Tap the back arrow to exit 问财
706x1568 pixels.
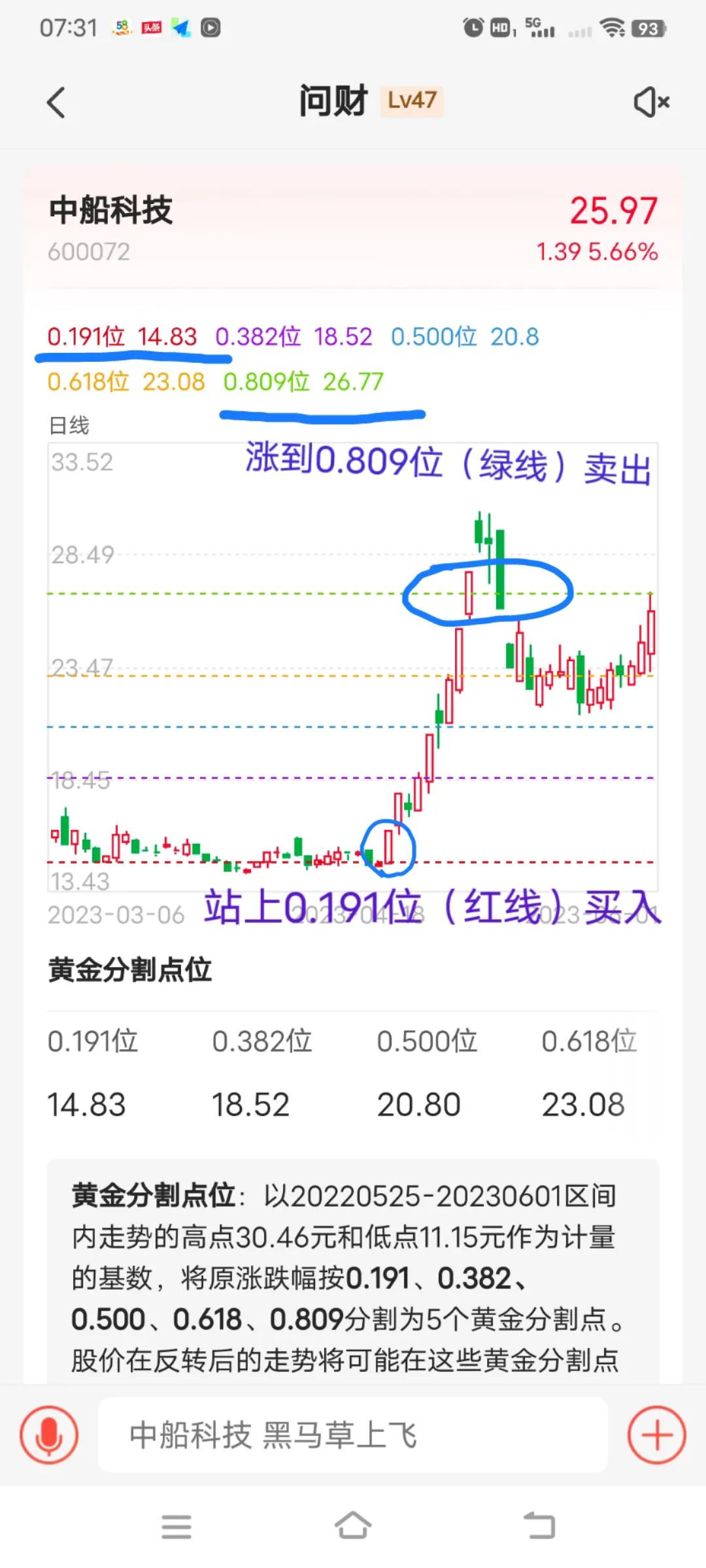pos(56,103)
